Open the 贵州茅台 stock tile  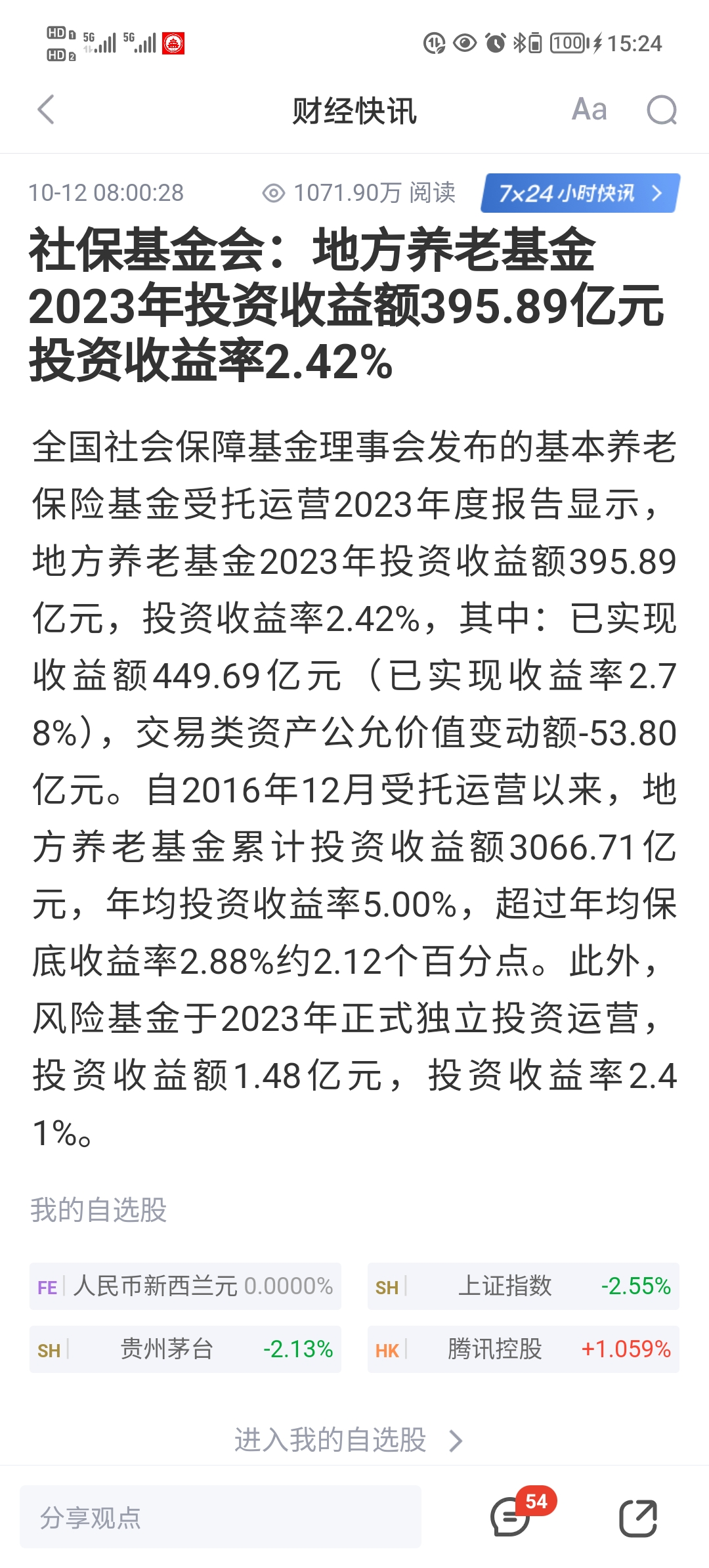click(185, 1349)
